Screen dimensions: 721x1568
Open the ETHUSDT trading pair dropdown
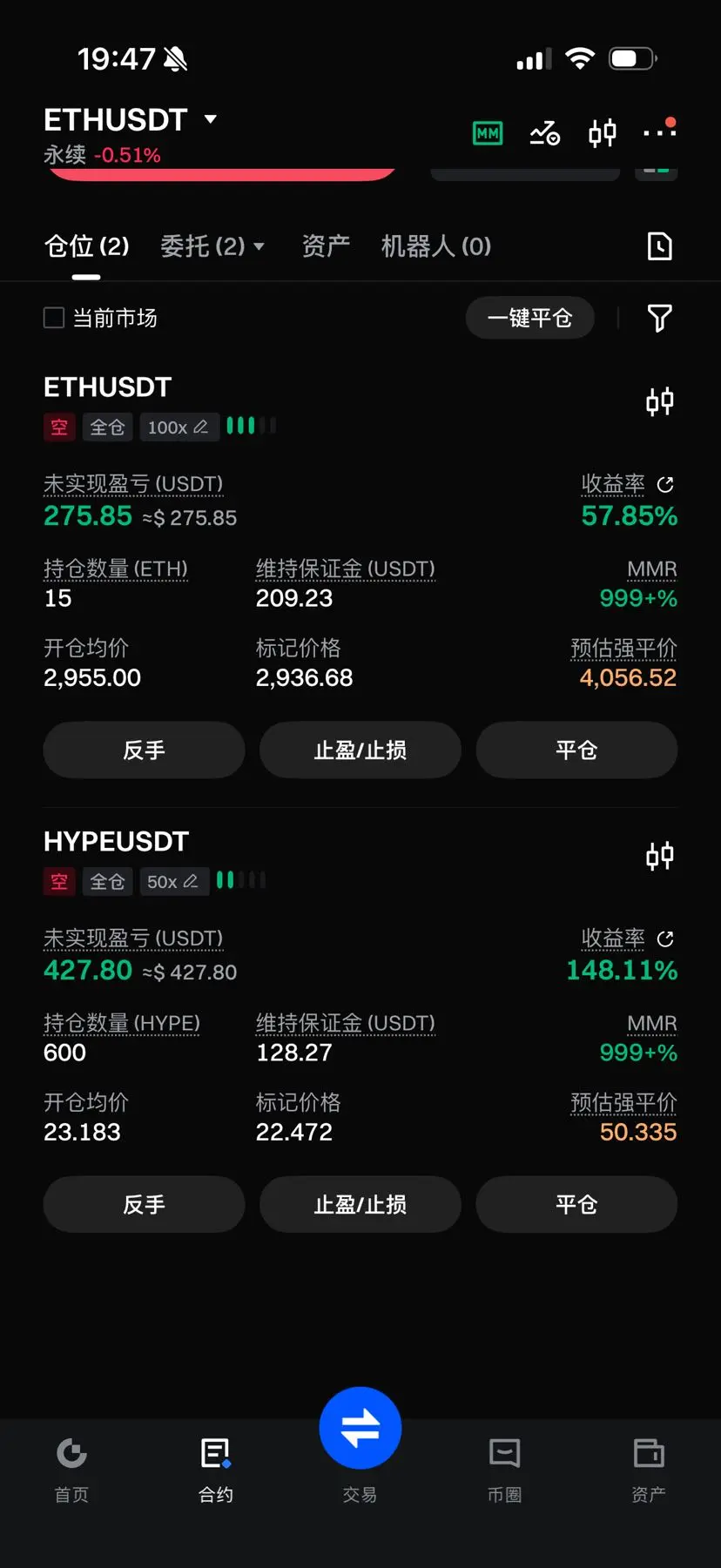pyautogui.click(x=131, y=119)
